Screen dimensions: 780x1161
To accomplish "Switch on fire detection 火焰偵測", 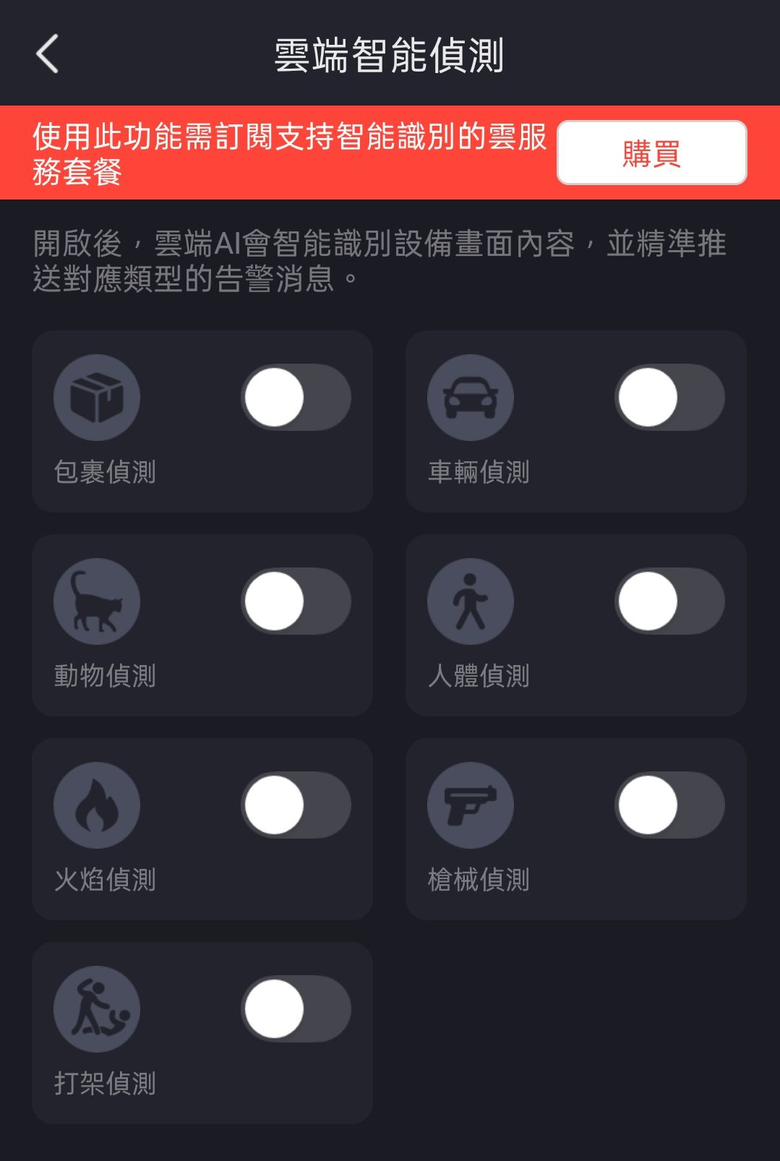I will click(x=295, y=804).
